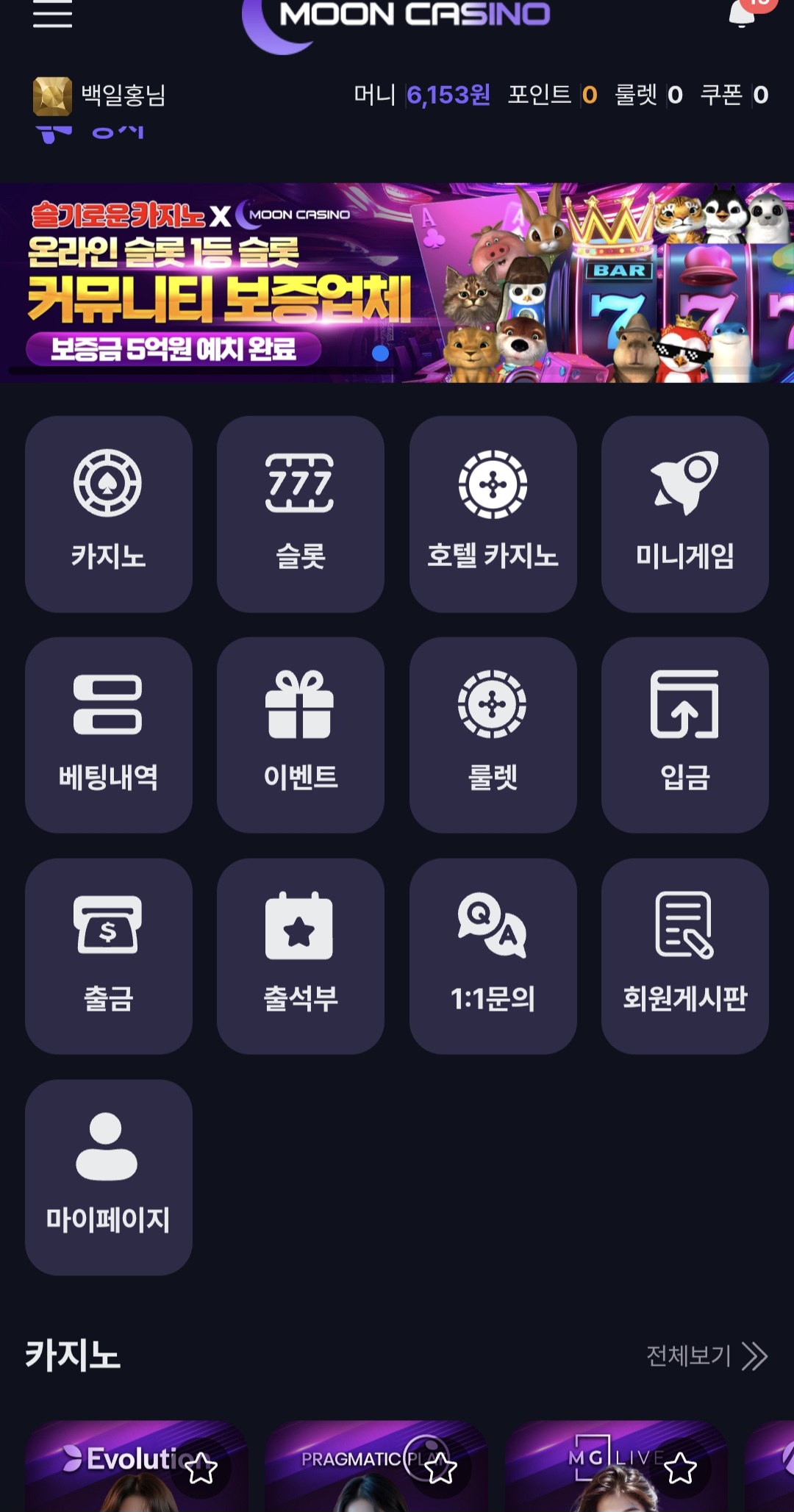This screenshot has height=1512, width=794.
Task: Open the 슬롯 slots tile
Action: pos(300,514)
